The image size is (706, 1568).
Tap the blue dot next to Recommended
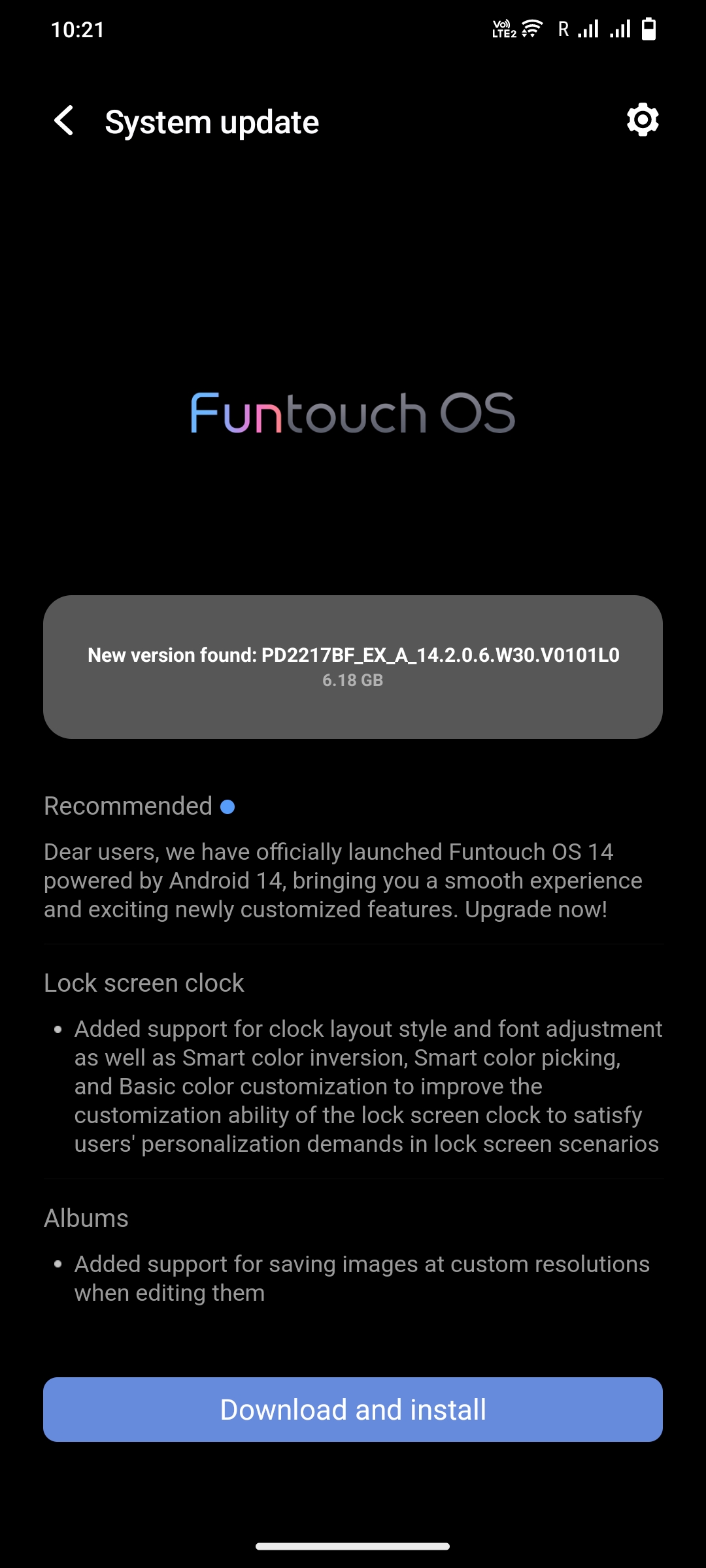pos(227,807)
